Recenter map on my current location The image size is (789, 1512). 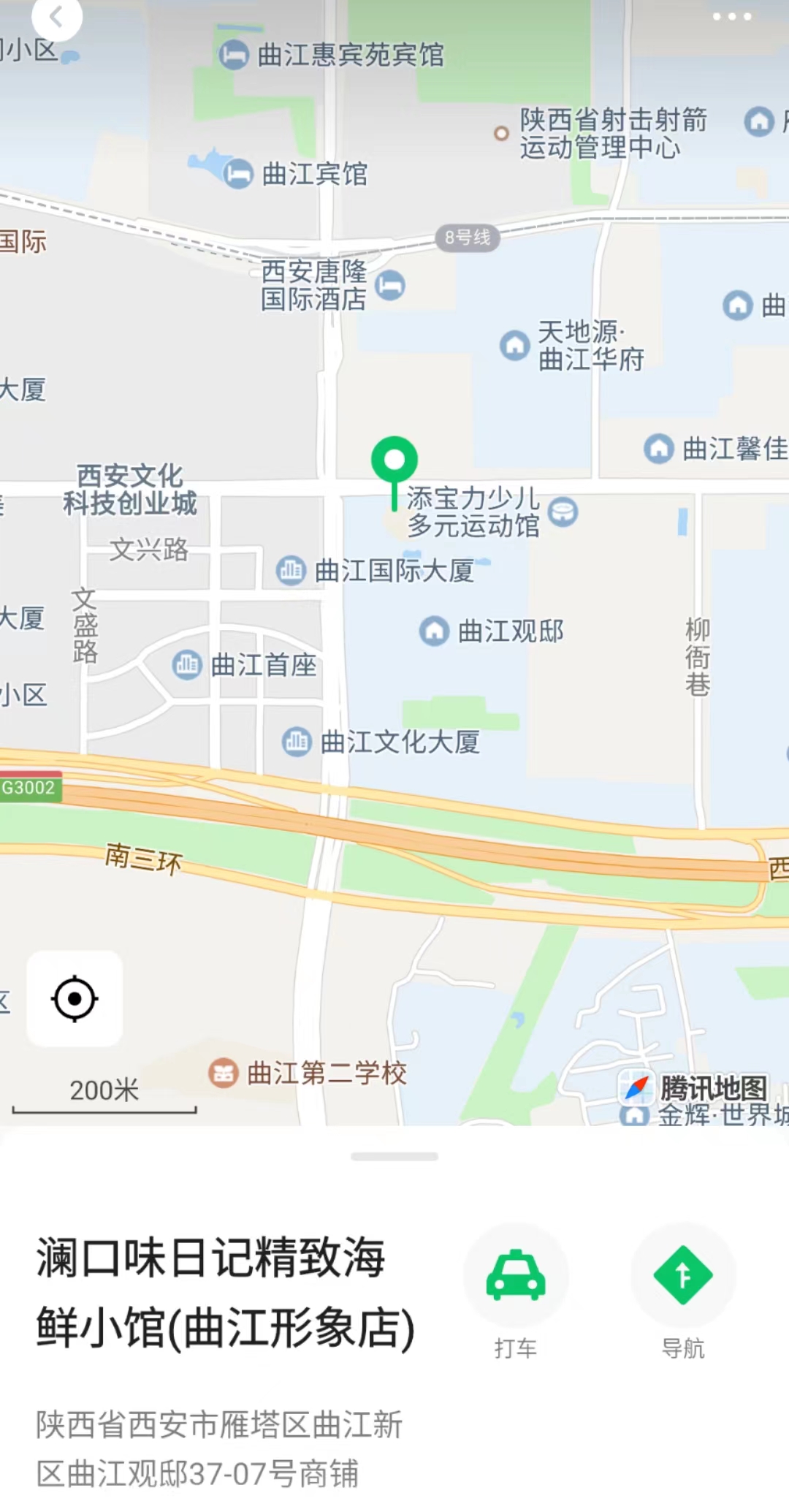click(75, 998)
